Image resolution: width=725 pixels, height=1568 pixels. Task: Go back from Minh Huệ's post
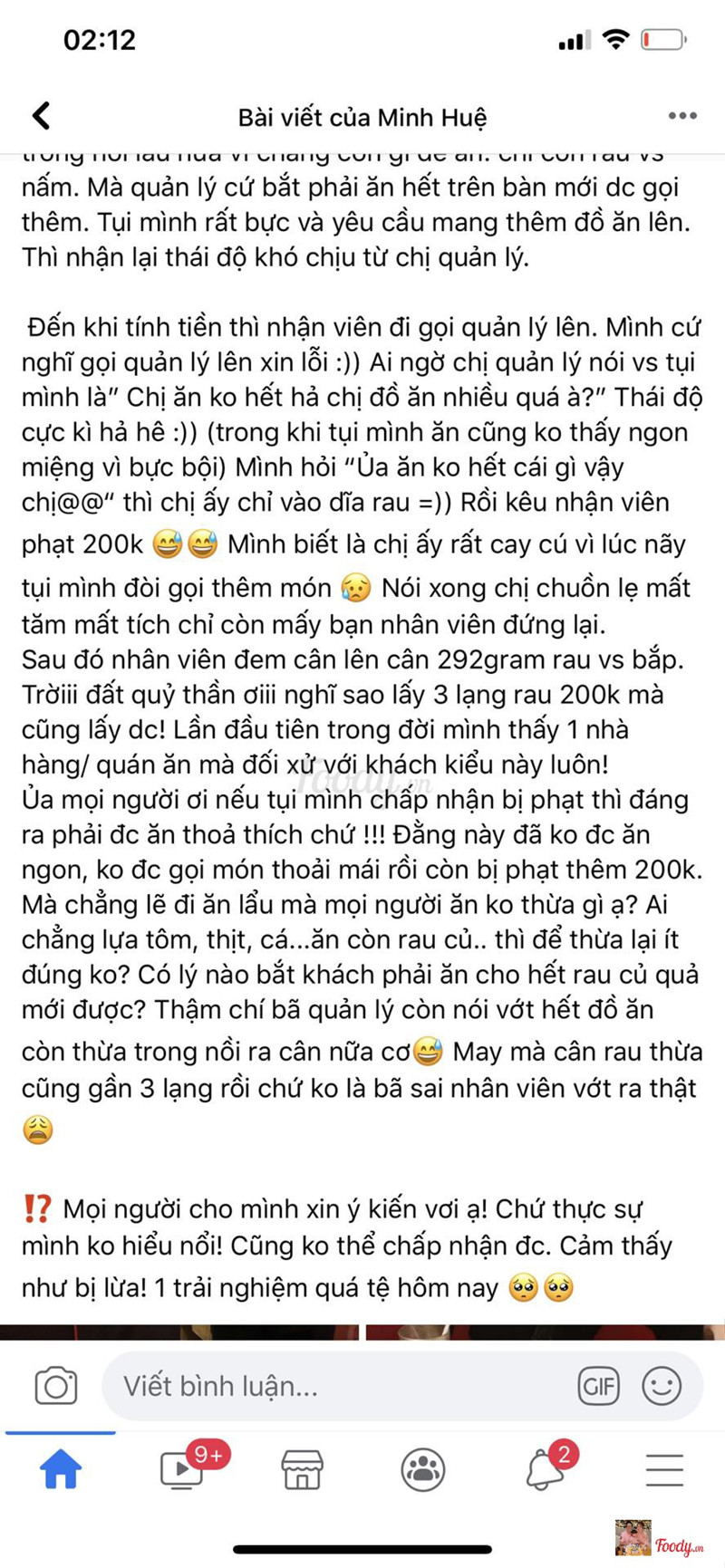coord(42,116)
